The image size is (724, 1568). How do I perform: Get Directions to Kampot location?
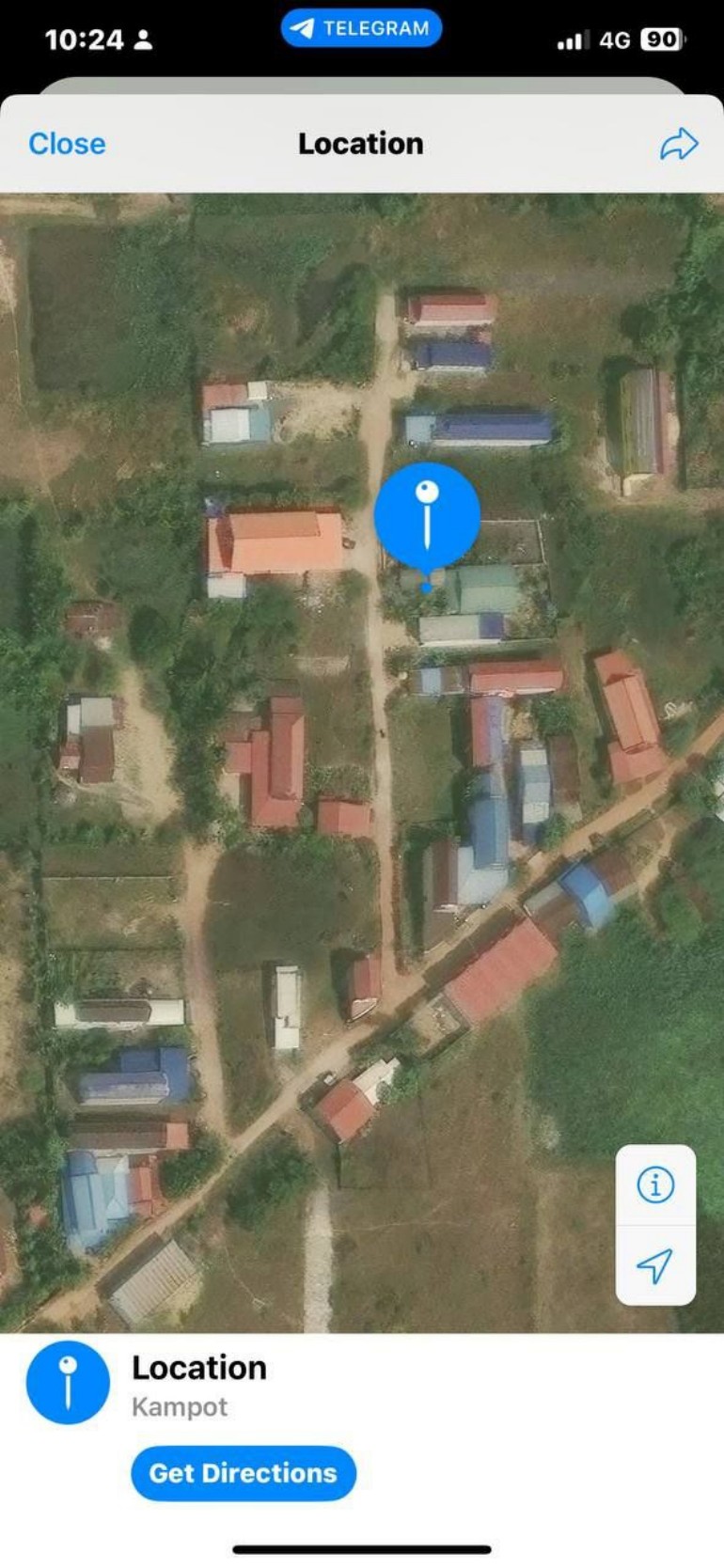[x=244, y=1473]
